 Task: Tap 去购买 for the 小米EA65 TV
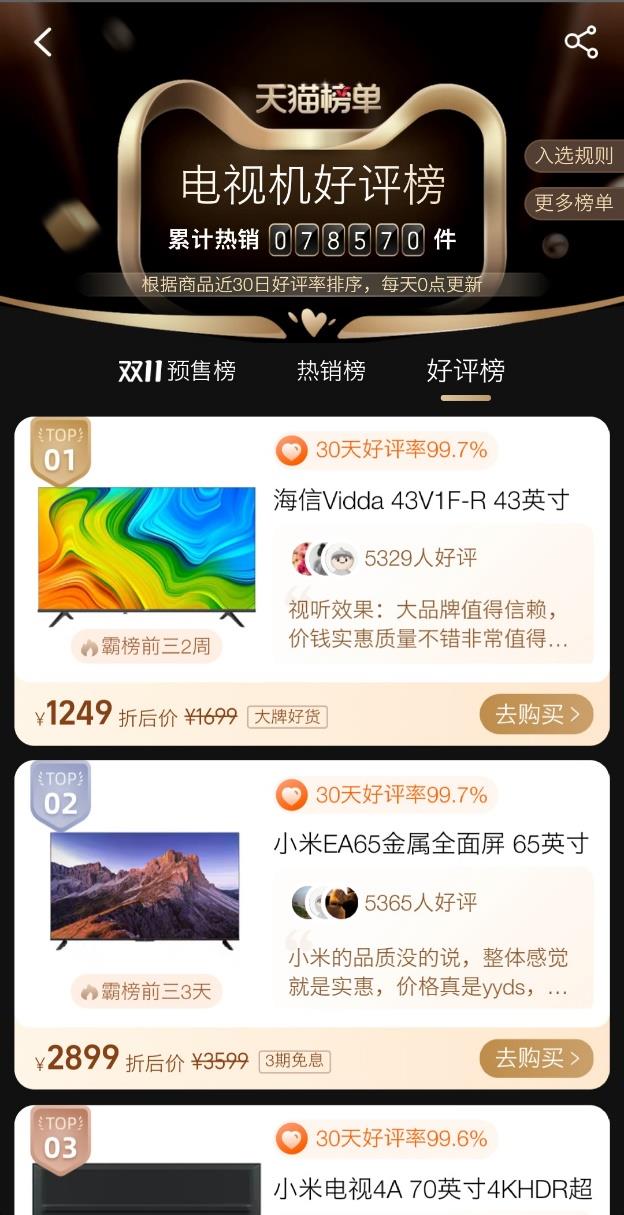coord(536,1058)
